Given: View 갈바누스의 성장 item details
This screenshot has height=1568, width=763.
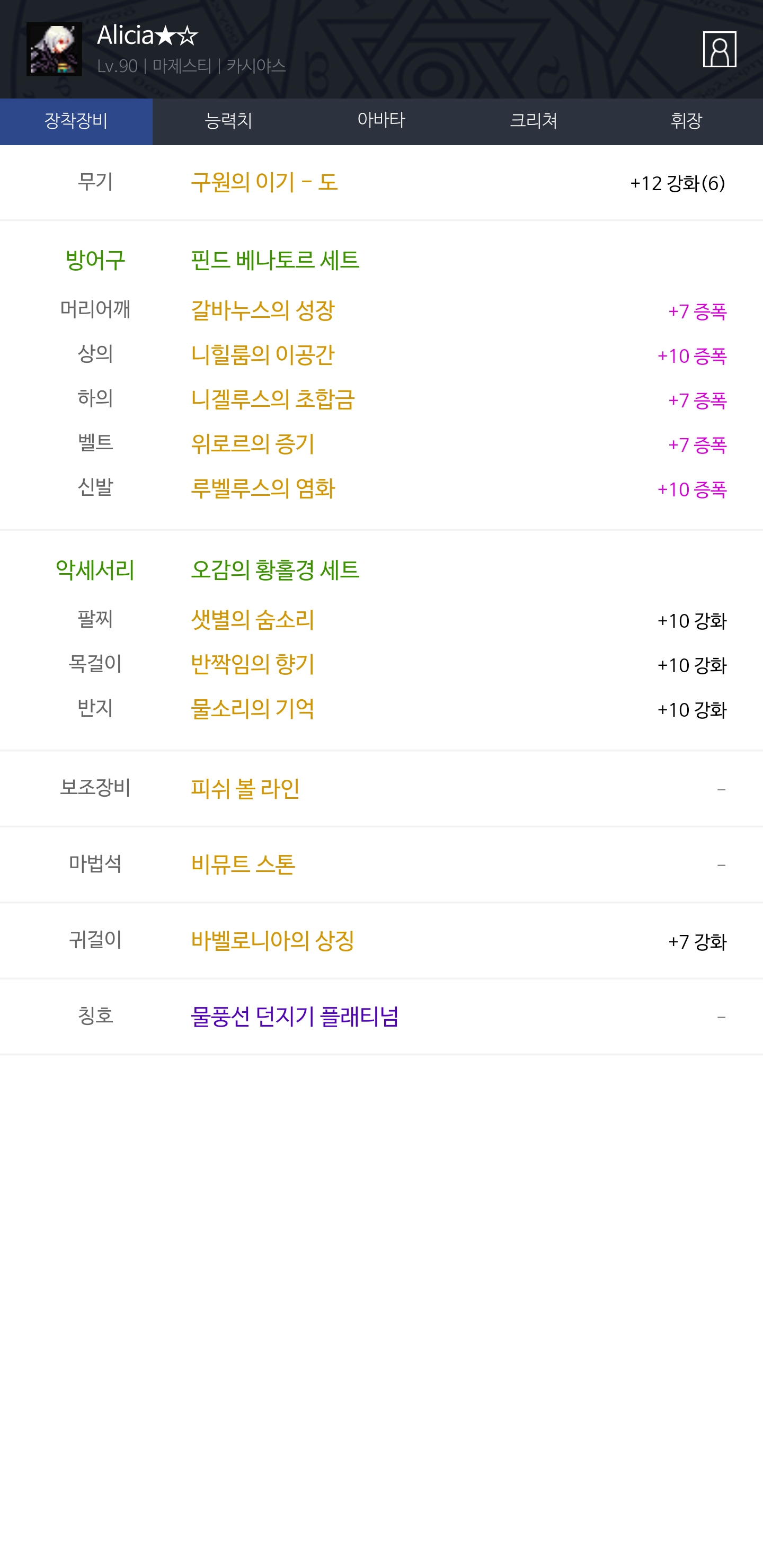Looking at the screenshot, I should 262,310.
